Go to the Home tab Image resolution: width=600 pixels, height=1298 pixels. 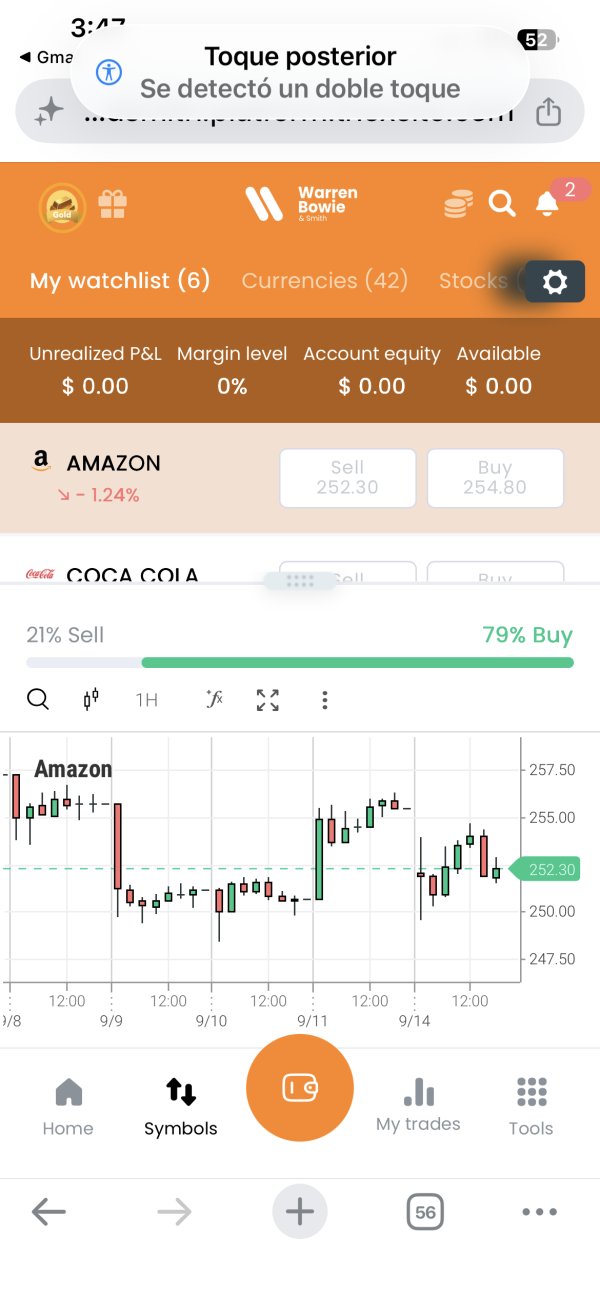tap(68, 1108)
